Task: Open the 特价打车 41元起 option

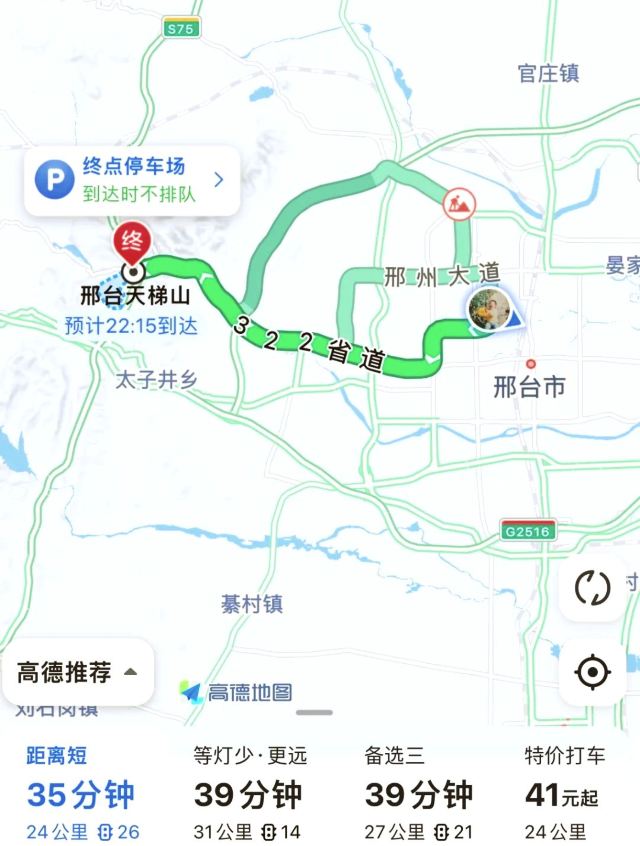Action: click(x=565, y=795)
